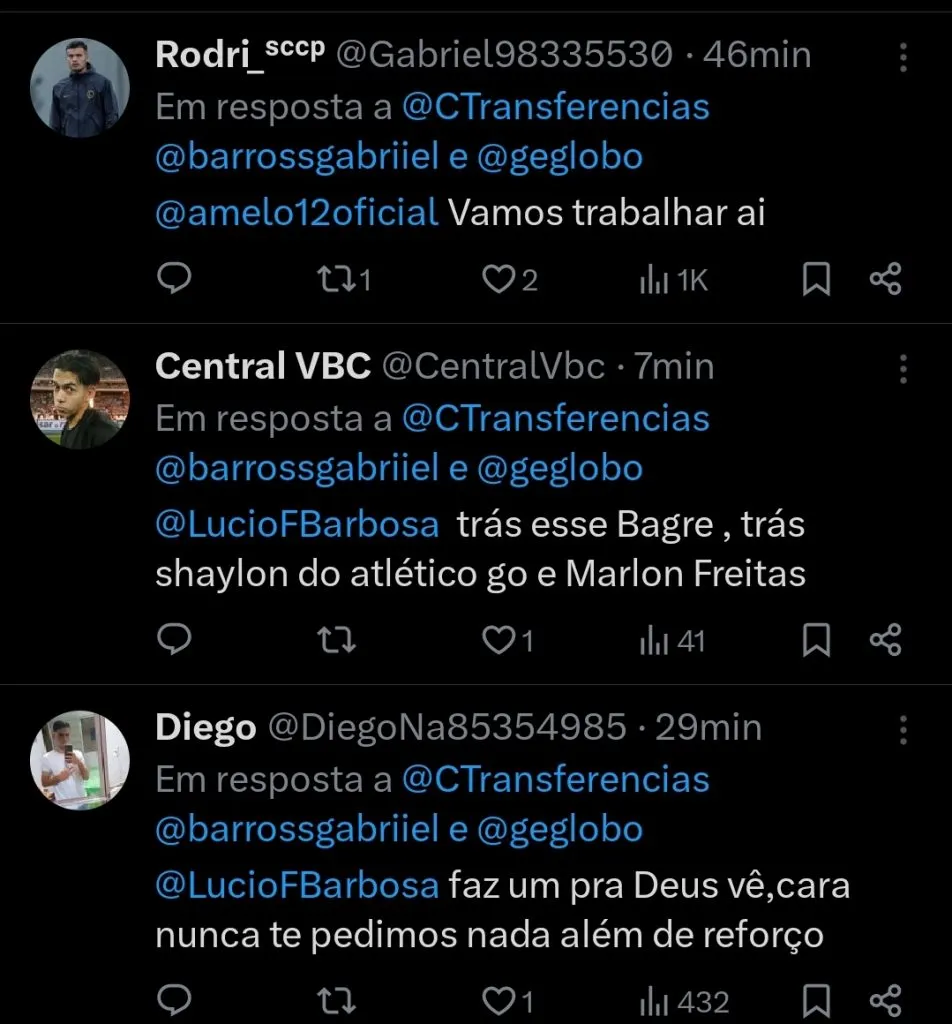Select the share icon on Diego's tweet
The image size is (952, 1024).
[885, 998]
